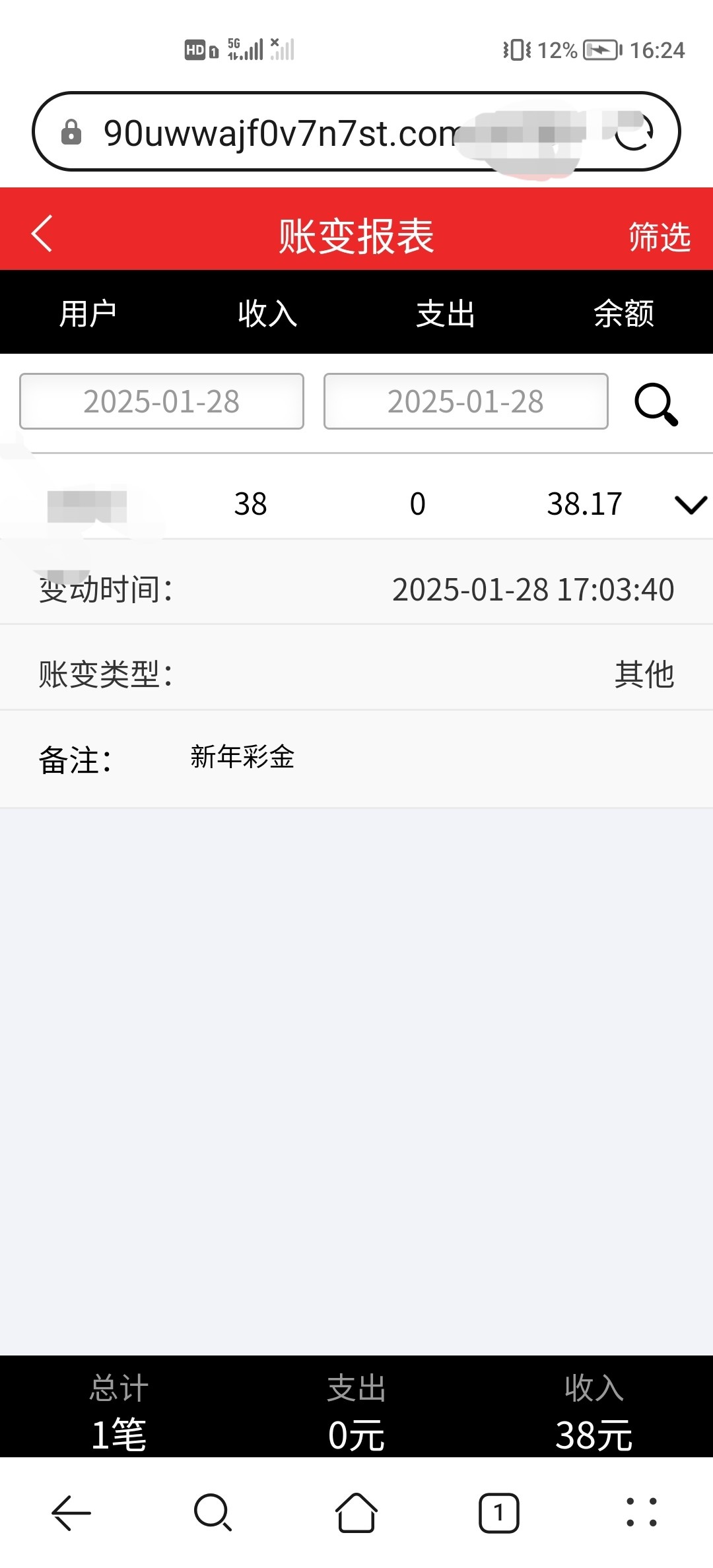This screenshot has width=713, height=1568.
Task: Open the end date field
Action: pos(465,401)
